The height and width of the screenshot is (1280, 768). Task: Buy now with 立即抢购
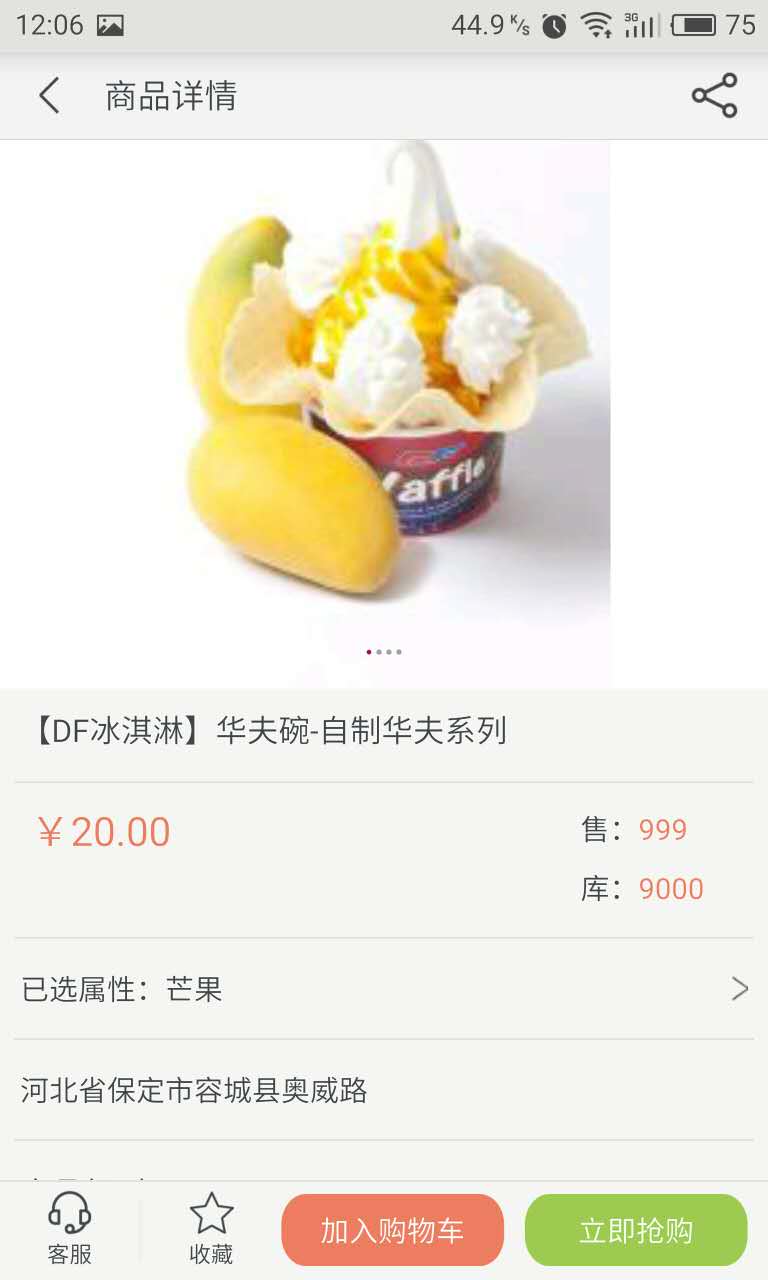(x=635, y=1230)
